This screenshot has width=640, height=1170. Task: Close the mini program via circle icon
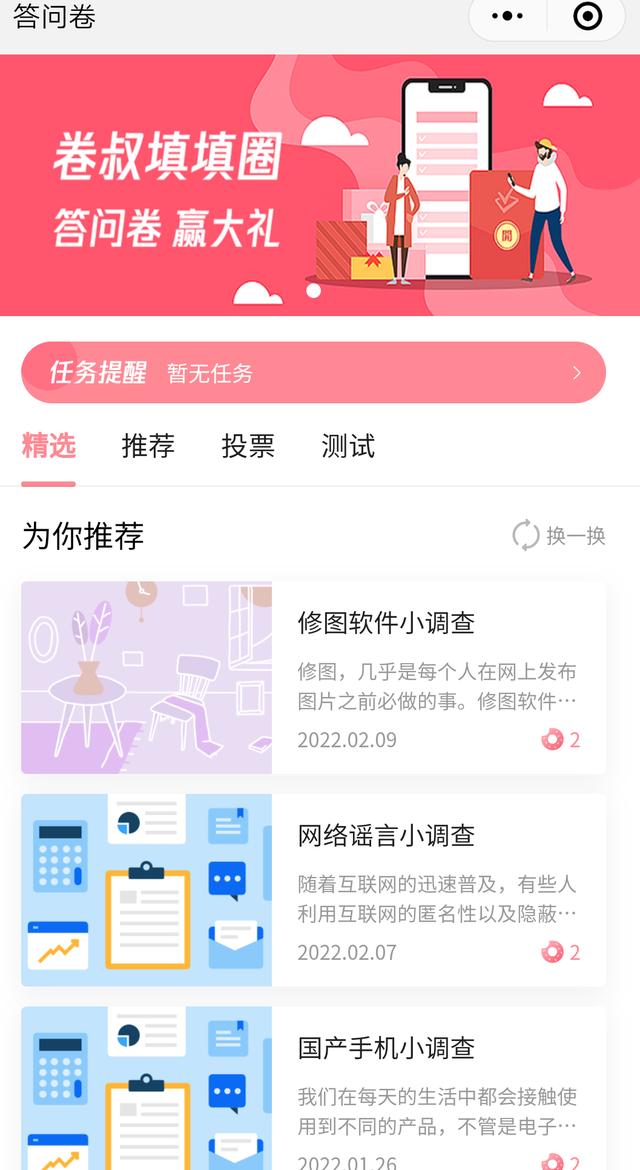(x=587, y=17)
